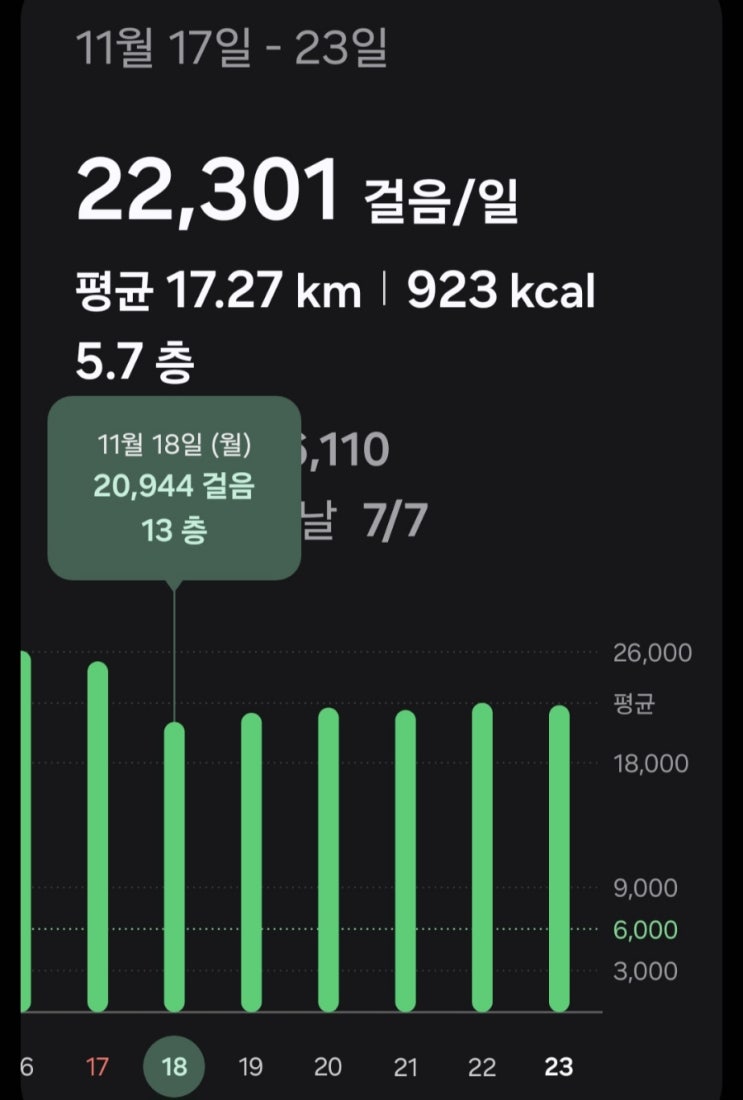
Task: Show step details for day 23
Action: coord(559,1067)
